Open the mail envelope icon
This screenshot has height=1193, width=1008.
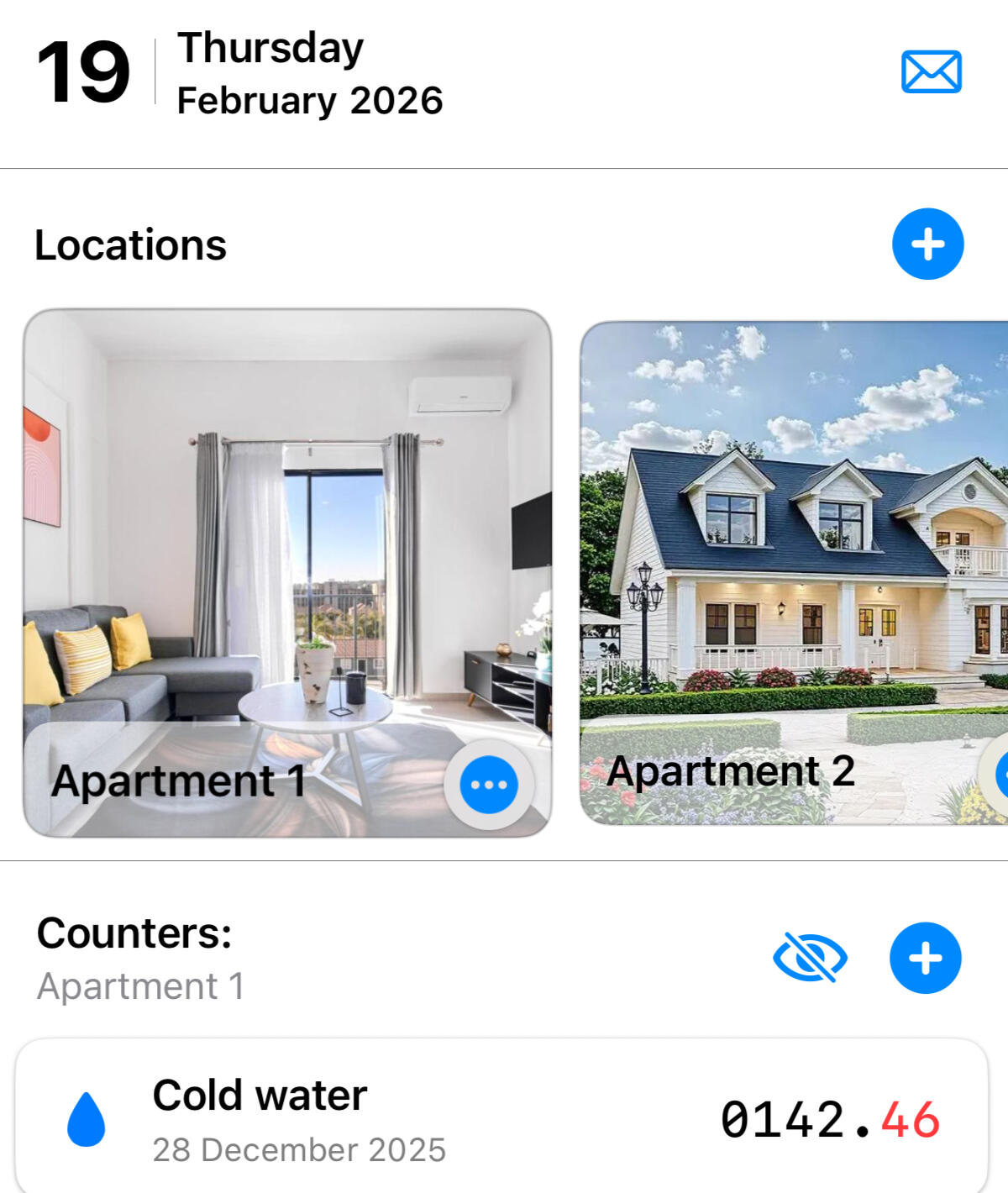[x=931, y=71]
